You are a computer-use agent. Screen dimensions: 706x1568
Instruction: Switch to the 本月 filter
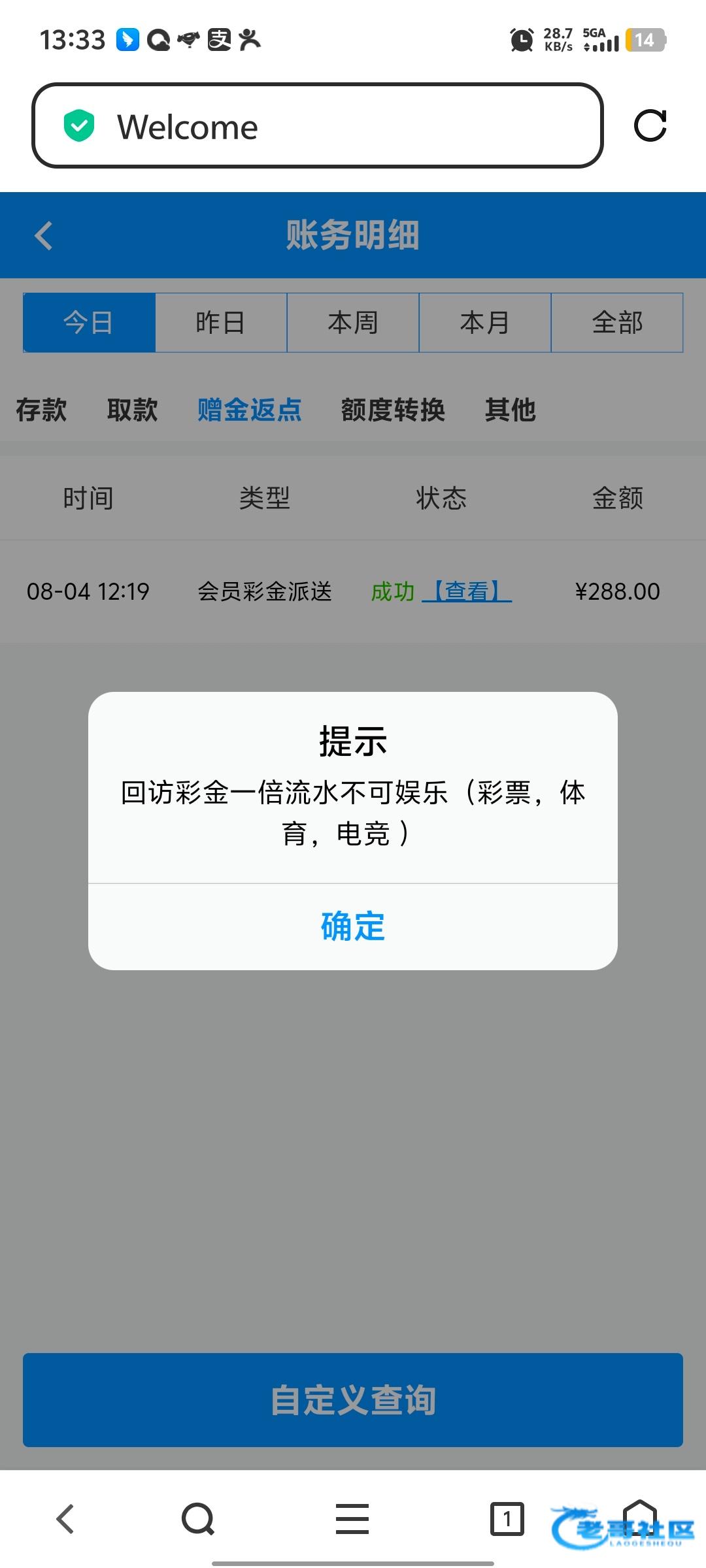485,323
